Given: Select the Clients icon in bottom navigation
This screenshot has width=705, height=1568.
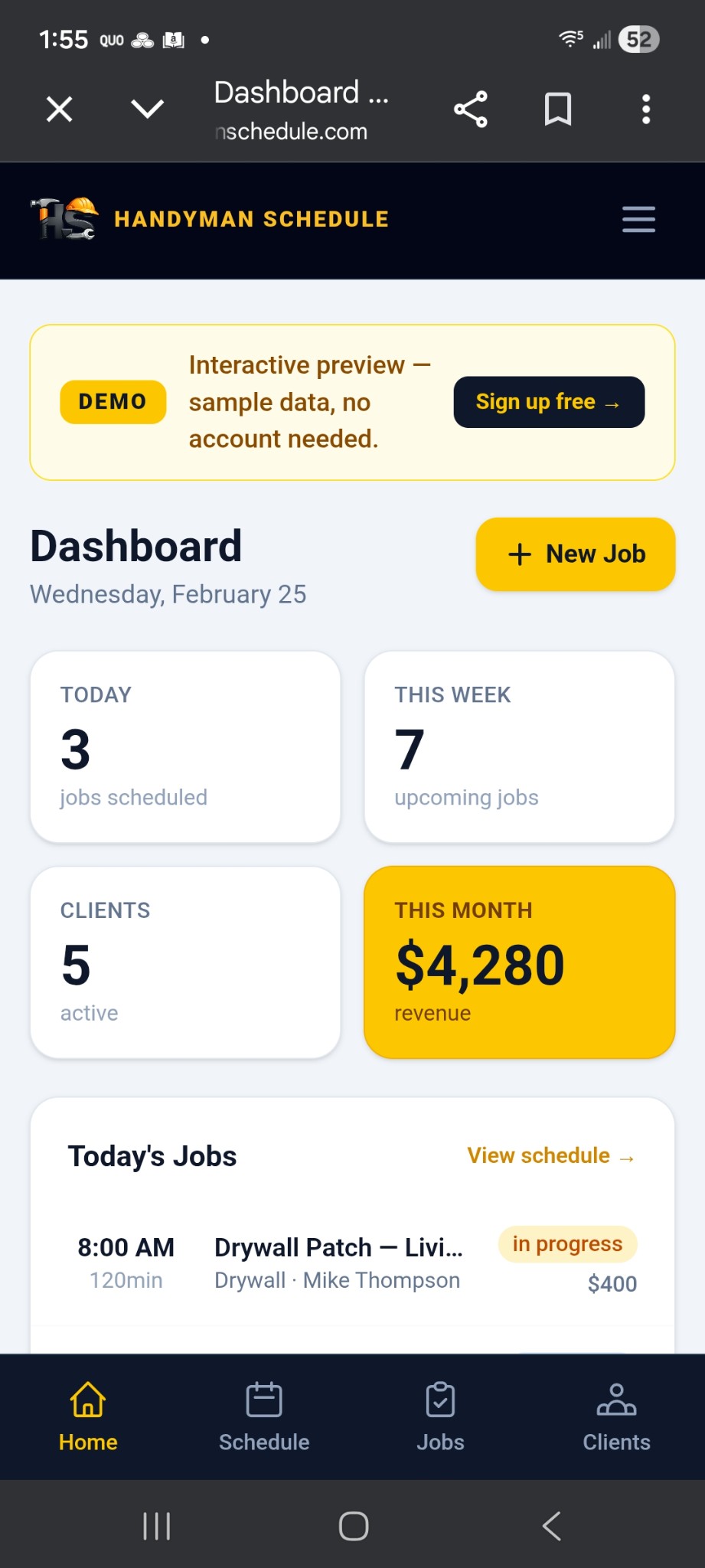Looking at the screenshot, I should (x=616, y=1399).
